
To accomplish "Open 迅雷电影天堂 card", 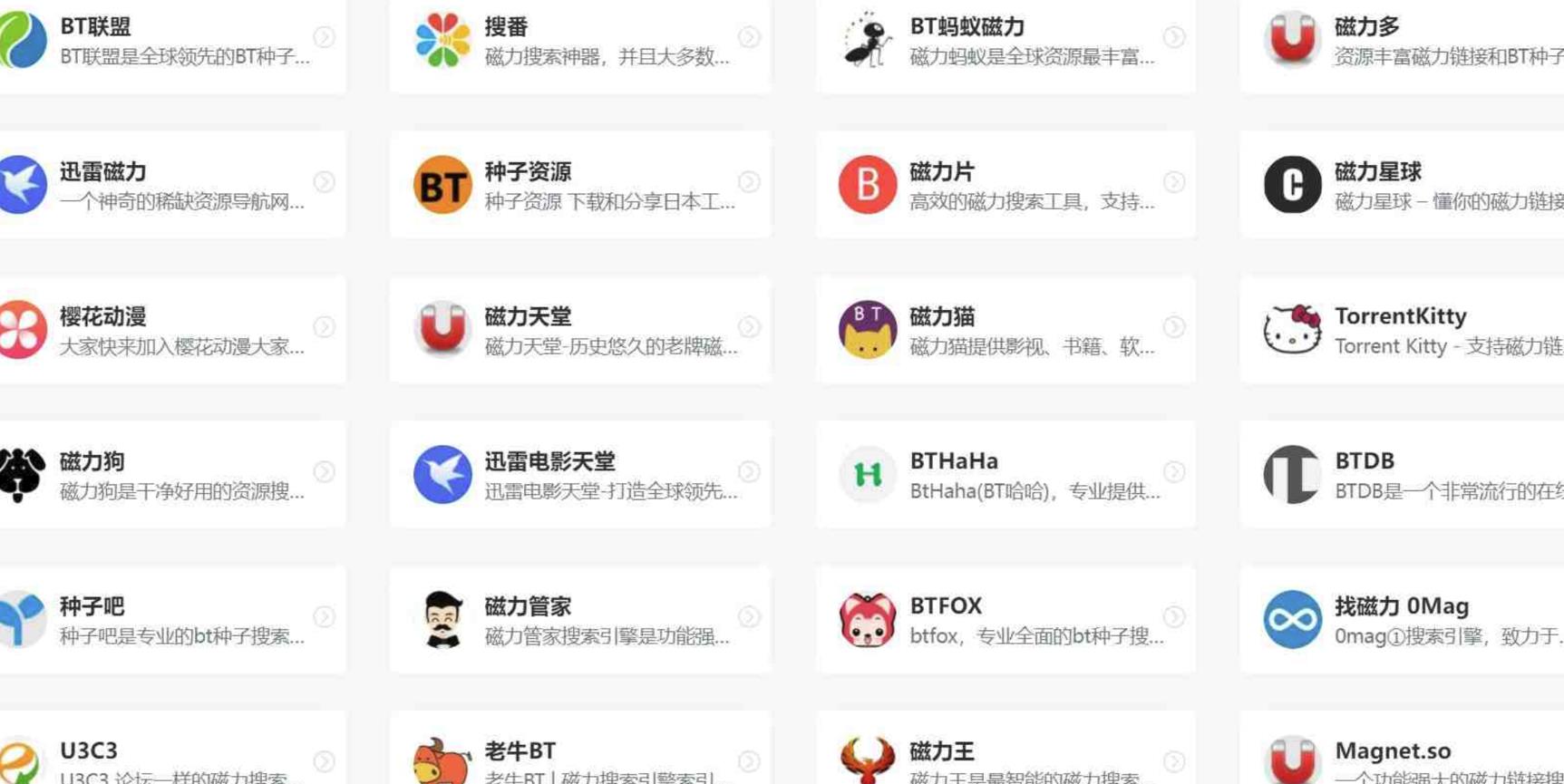I will (x=580, y=475).
